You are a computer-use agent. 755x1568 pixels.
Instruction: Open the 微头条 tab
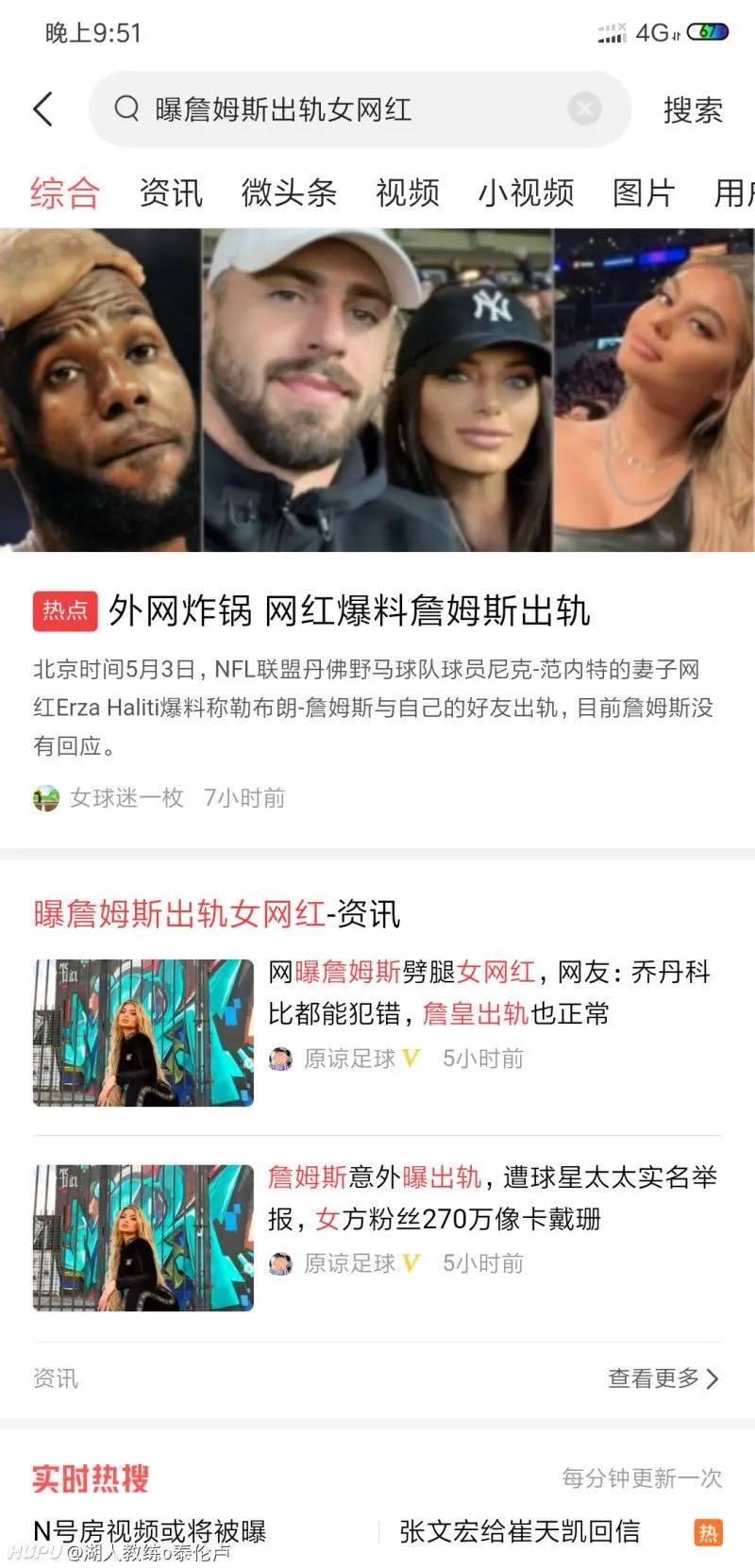[289, 192]
